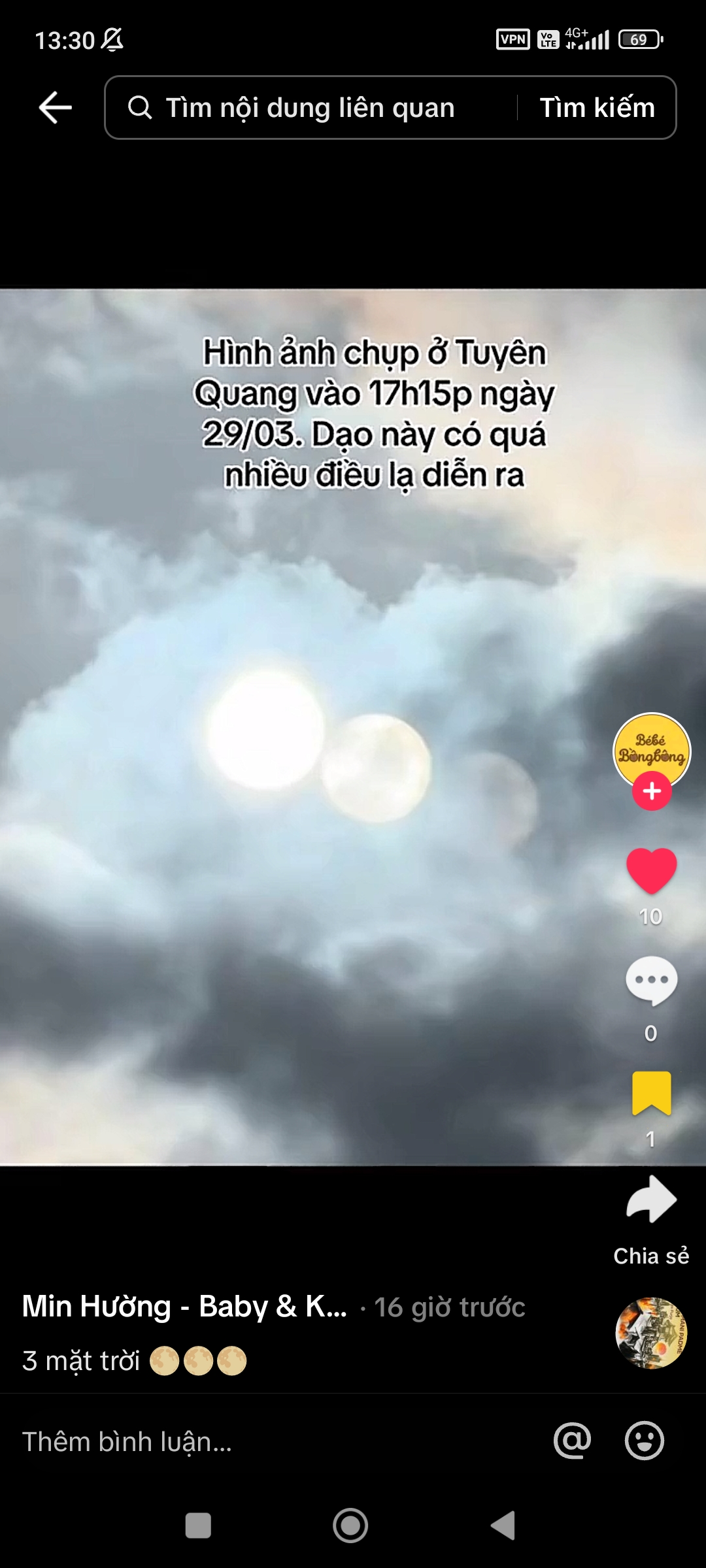Image resolution: width=706 pixels, height=1568 pixels.
Task: Tap the 'Tìm kiếm' button
Action: coord(597,108)
